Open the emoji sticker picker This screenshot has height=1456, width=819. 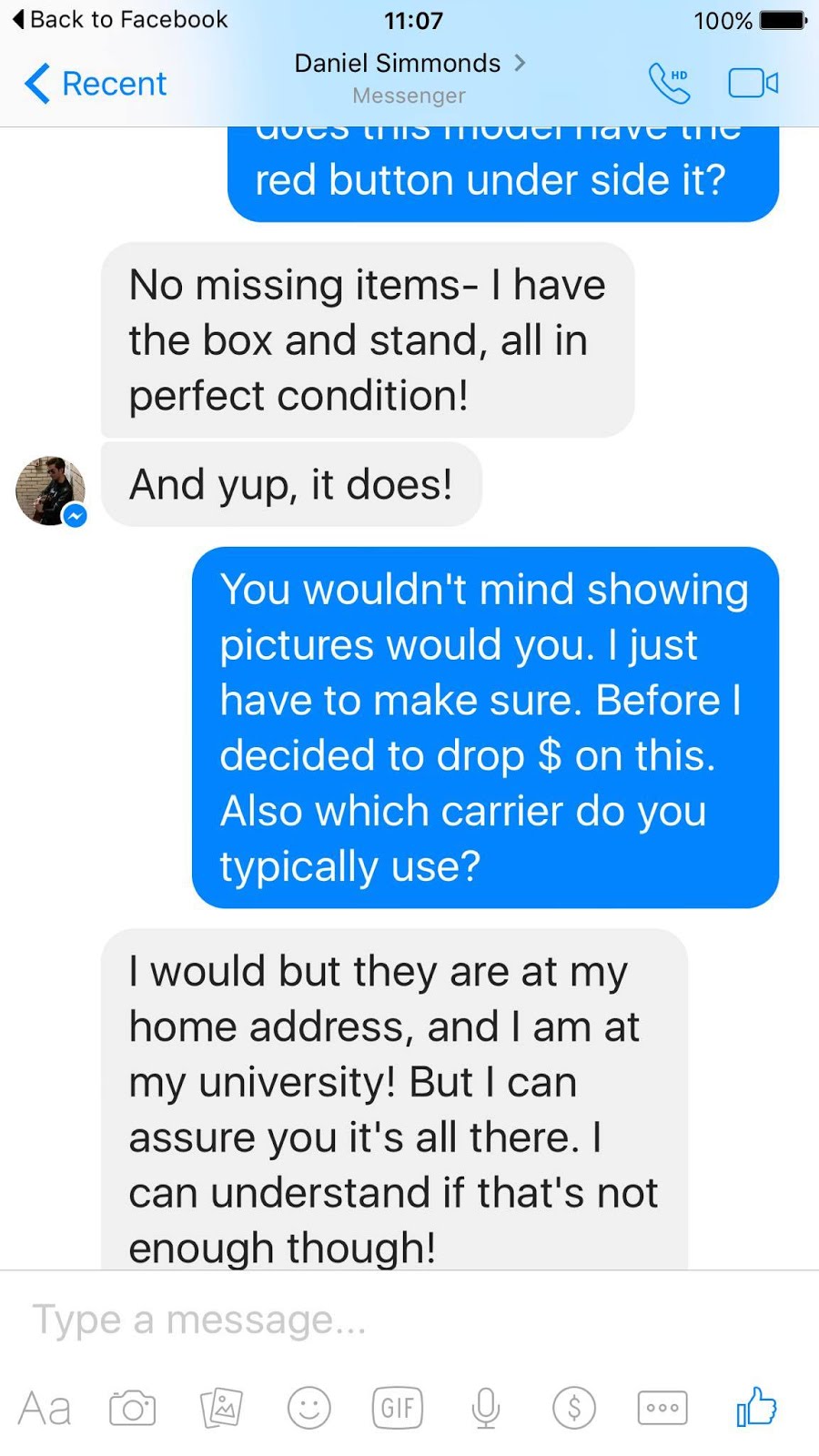point(309,1409)
